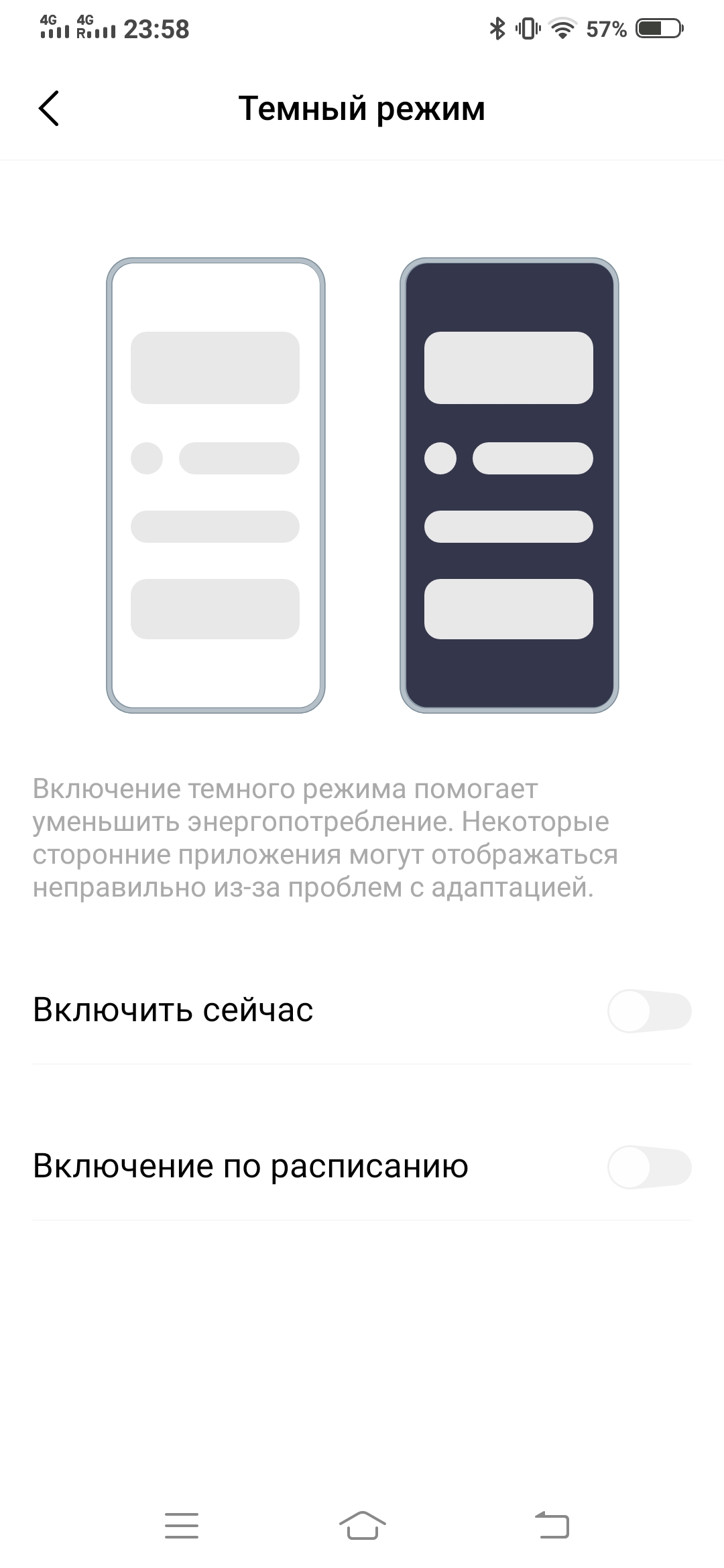Turn on Включение по расписанию

[x=649, y=1167]
